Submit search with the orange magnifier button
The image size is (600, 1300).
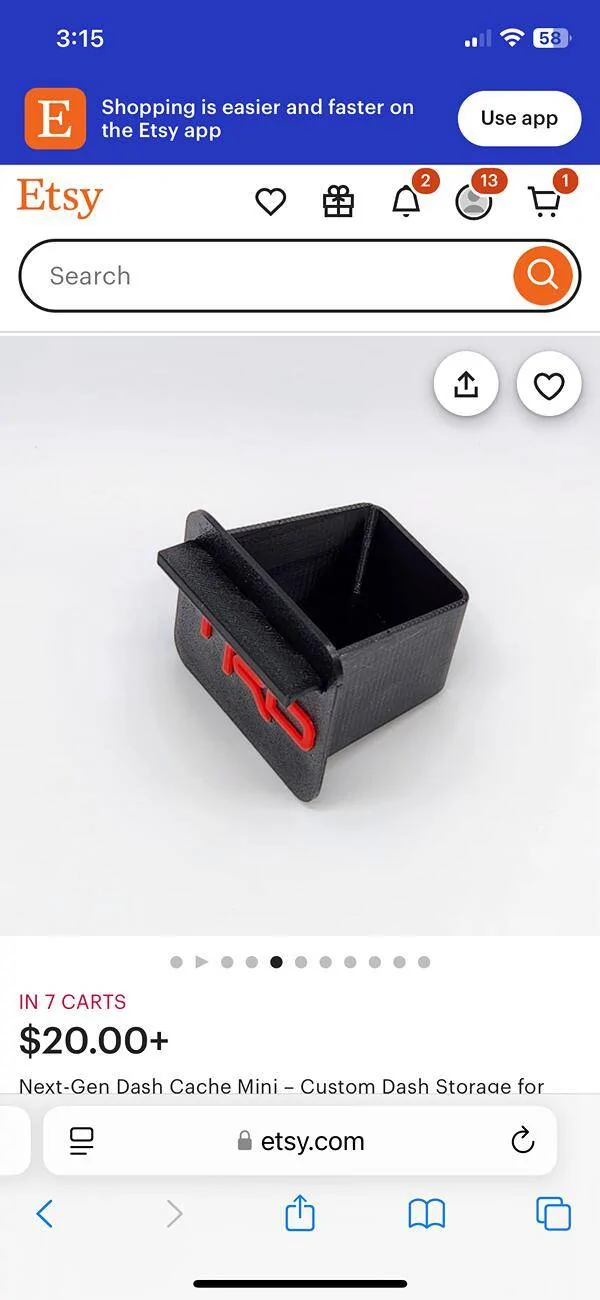[543, 275]
